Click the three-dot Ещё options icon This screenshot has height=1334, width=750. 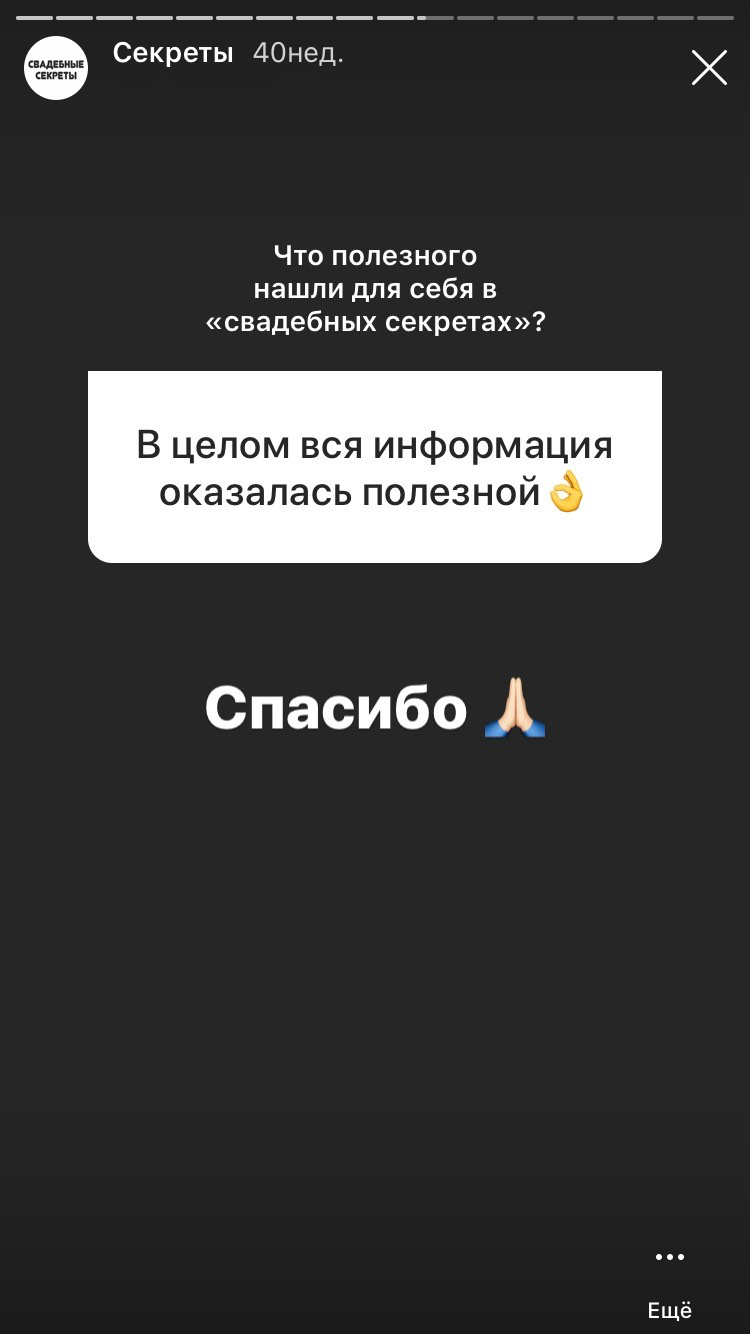670,1257
